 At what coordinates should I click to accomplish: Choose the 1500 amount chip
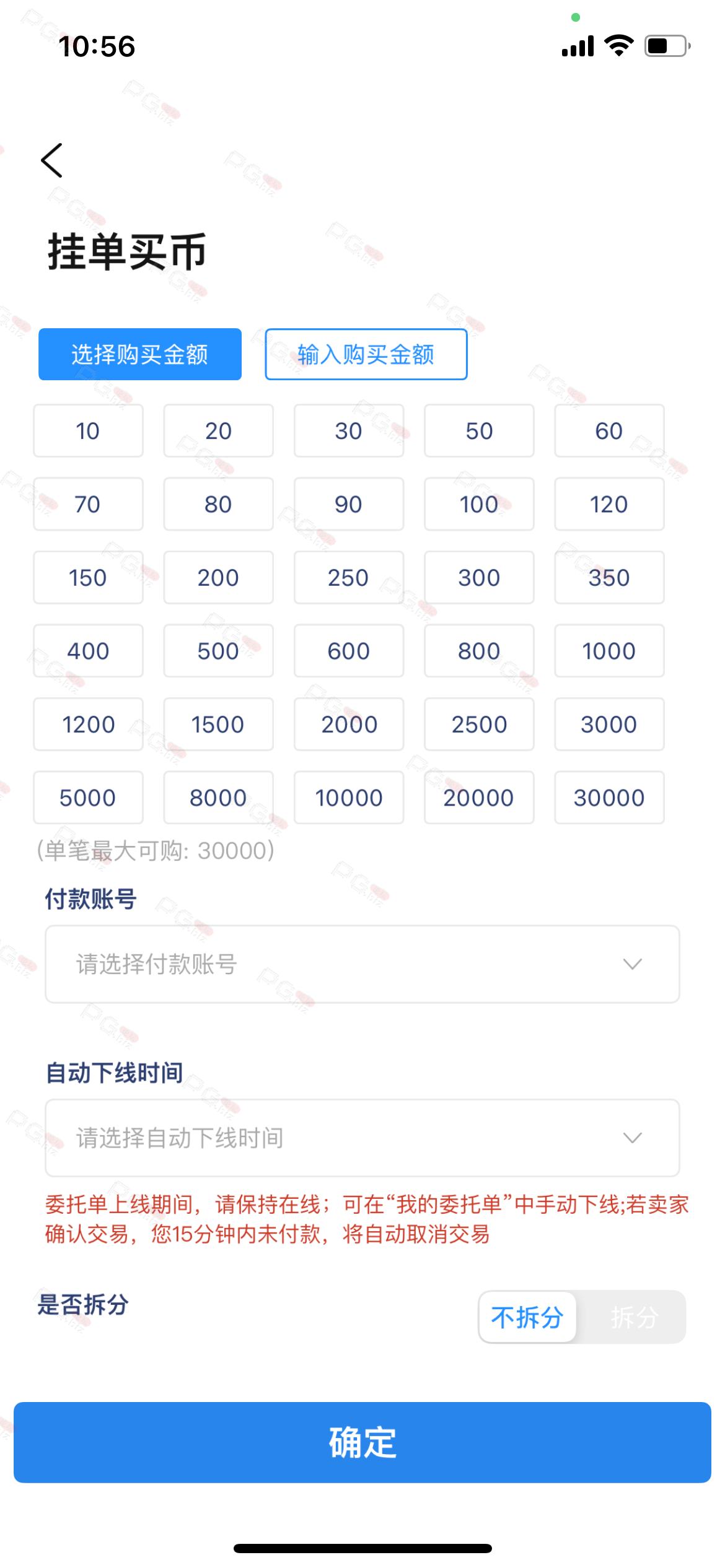[218, 725]
